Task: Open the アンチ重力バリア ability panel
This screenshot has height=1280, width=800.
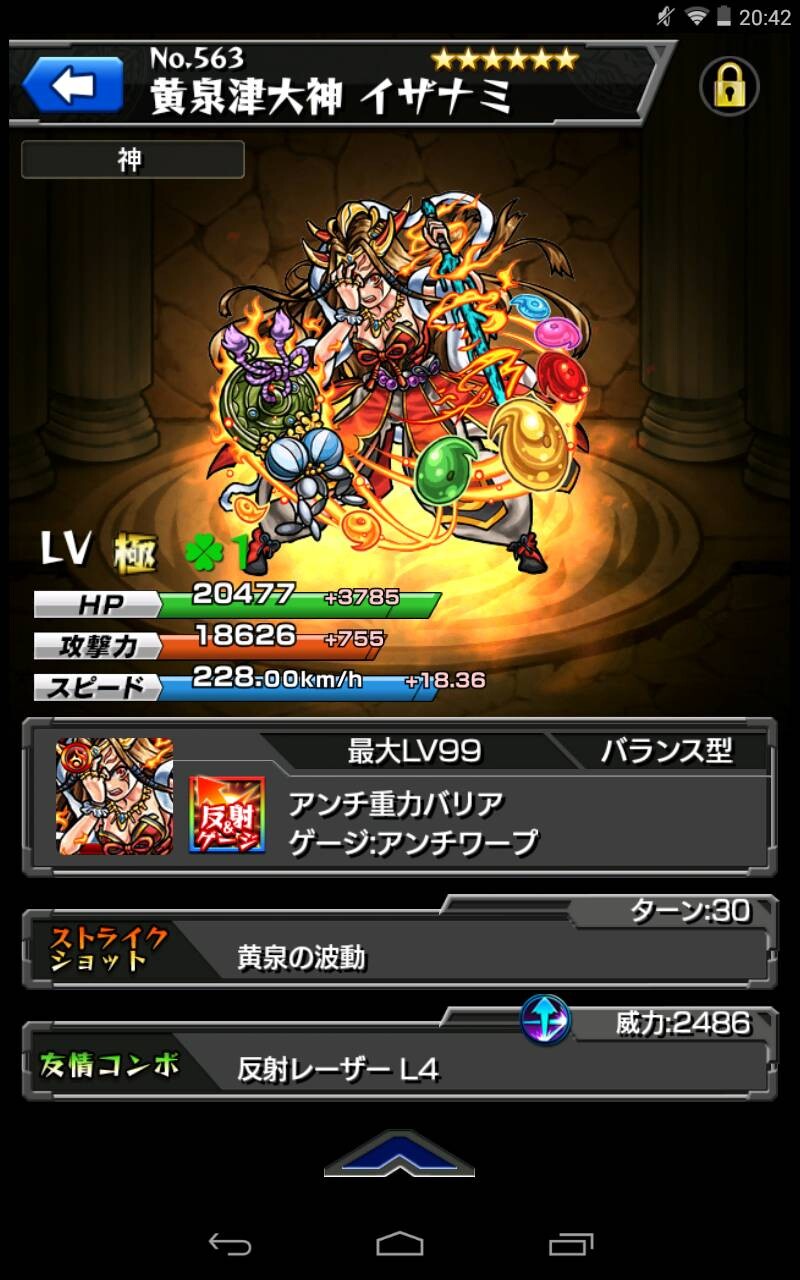Action: click(x=399, y=797)
